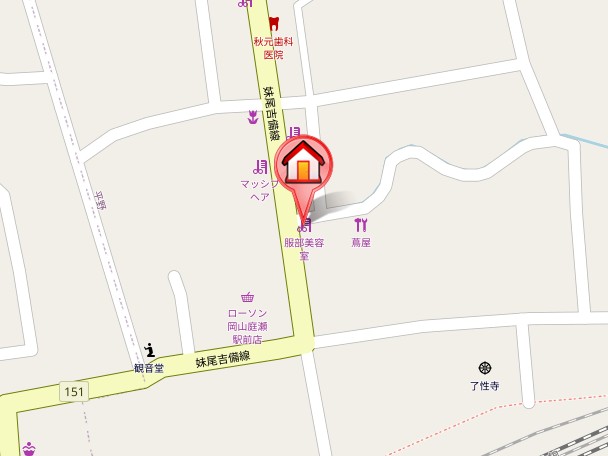
Task: Tap the red home marker pin
Action: (304, 166)
